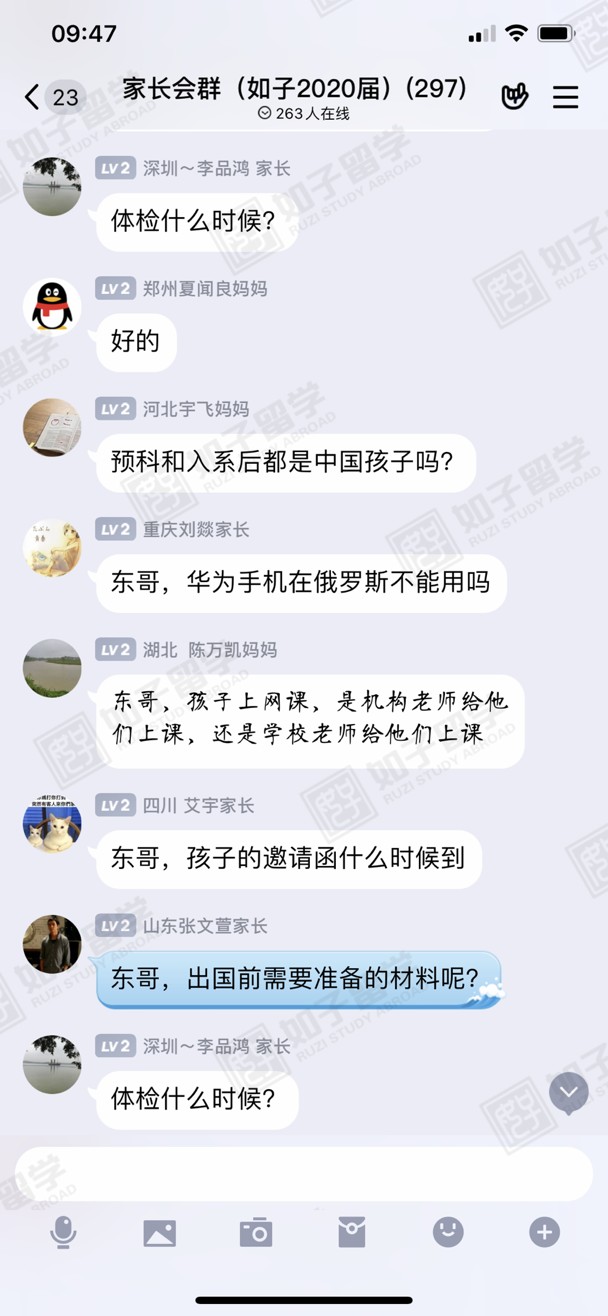608x1316 pixels.
Task: Open avatar of 湖北 陈万凯妈妈
Action: [x=52, y=667]
